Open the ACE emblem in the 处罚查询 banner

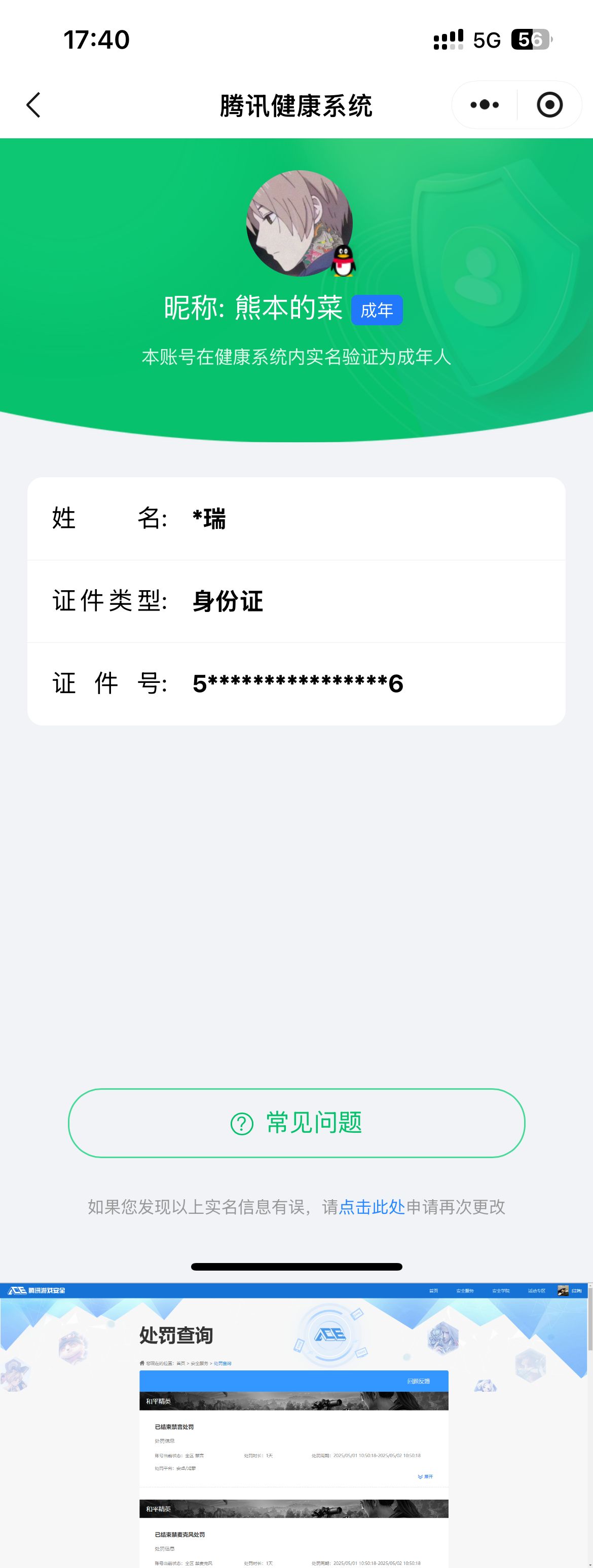pyautogui.click(x=330, y=1335)
